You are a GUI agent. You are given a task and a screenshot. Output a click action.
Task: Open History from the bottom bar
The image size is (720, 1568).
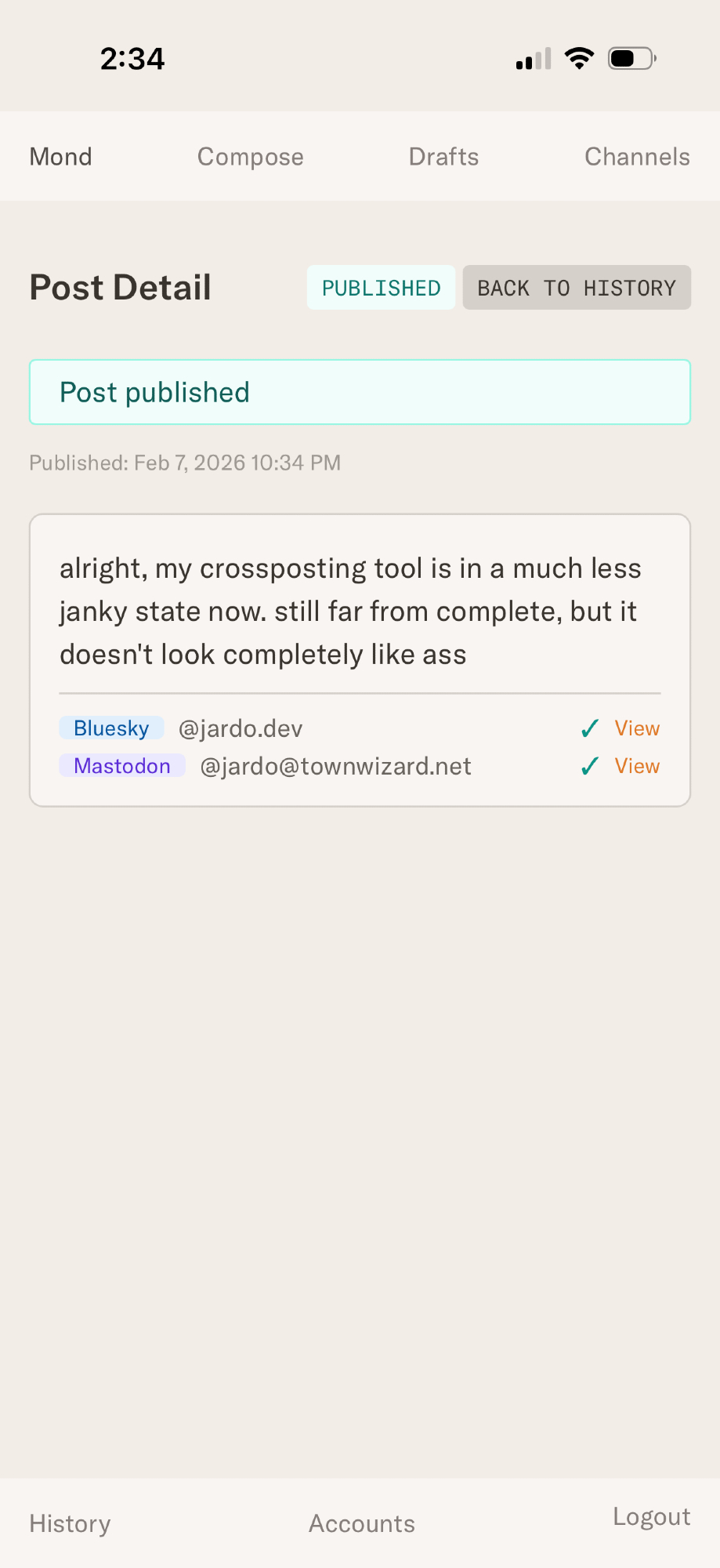(70, 1523)
